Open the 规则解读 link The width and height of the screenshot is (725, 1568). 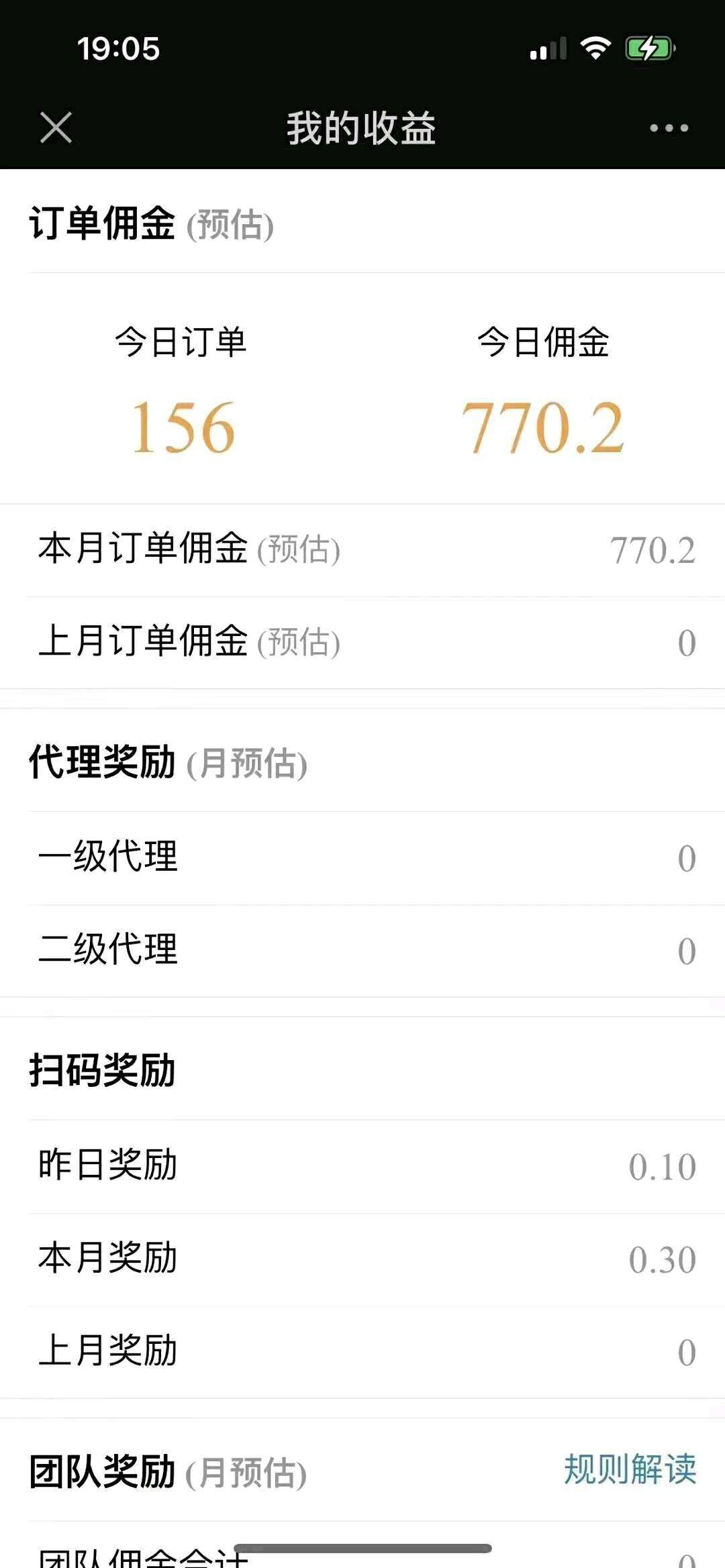(630, 1469)
